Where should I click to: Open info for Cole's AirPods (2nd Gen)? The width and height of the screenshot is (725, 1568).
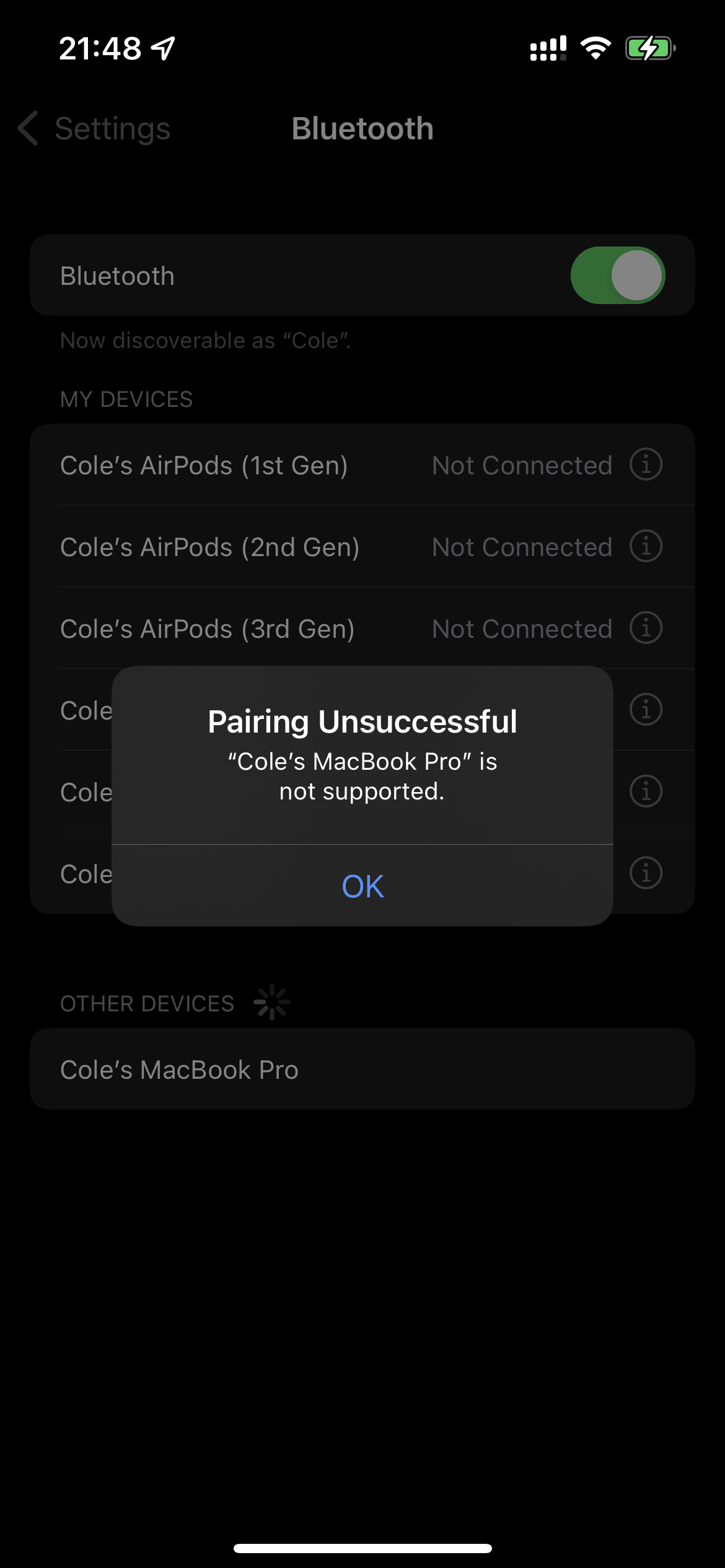(646, 546)
